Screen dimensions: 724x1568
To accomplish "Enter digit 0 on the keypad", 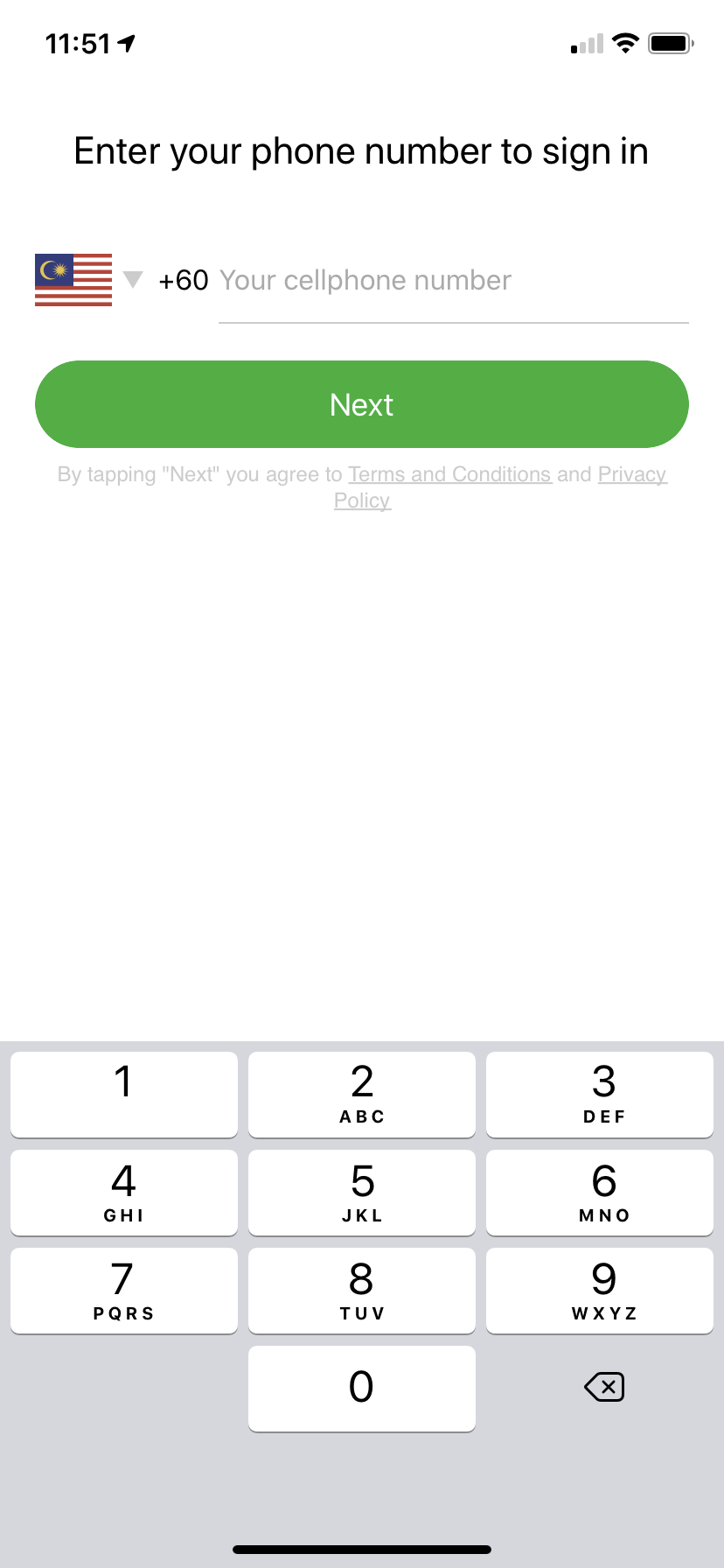I will point(362,1388).
